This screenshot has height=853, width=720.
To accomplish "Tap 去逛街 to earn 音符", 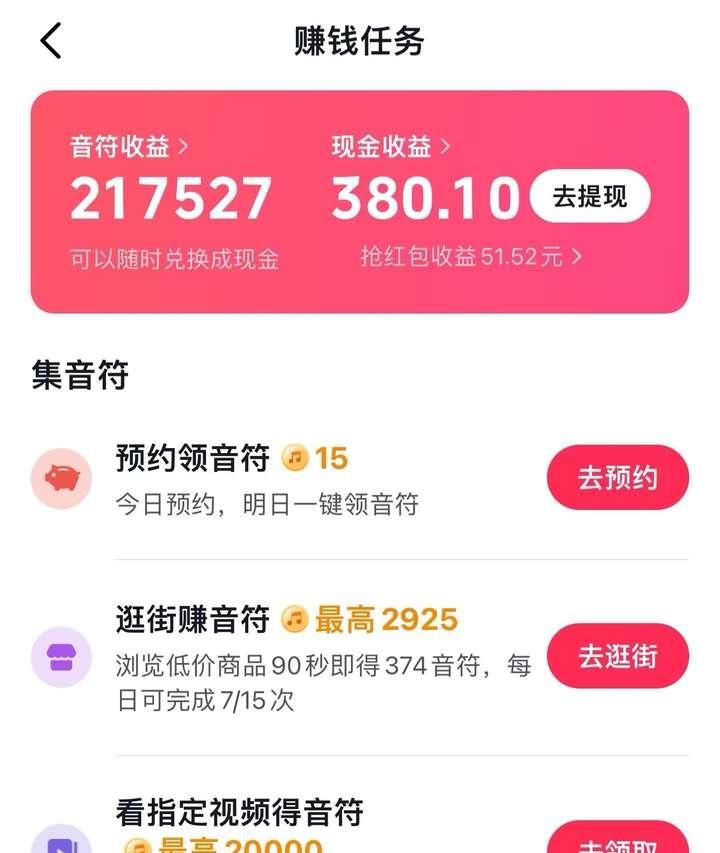I will point(617,656).
